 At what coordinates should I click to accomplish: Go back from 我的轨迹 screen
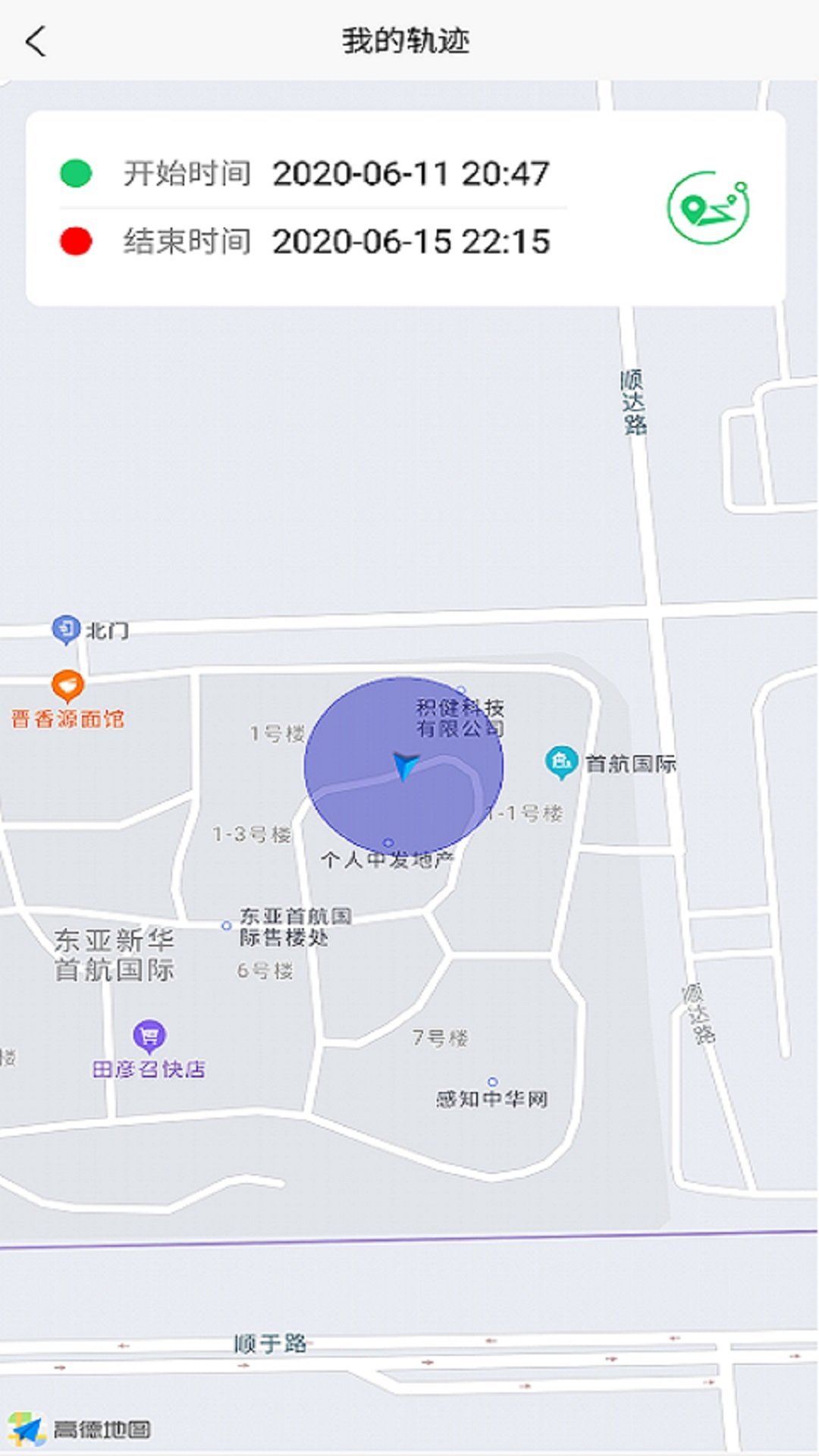[x=36, y=41]
